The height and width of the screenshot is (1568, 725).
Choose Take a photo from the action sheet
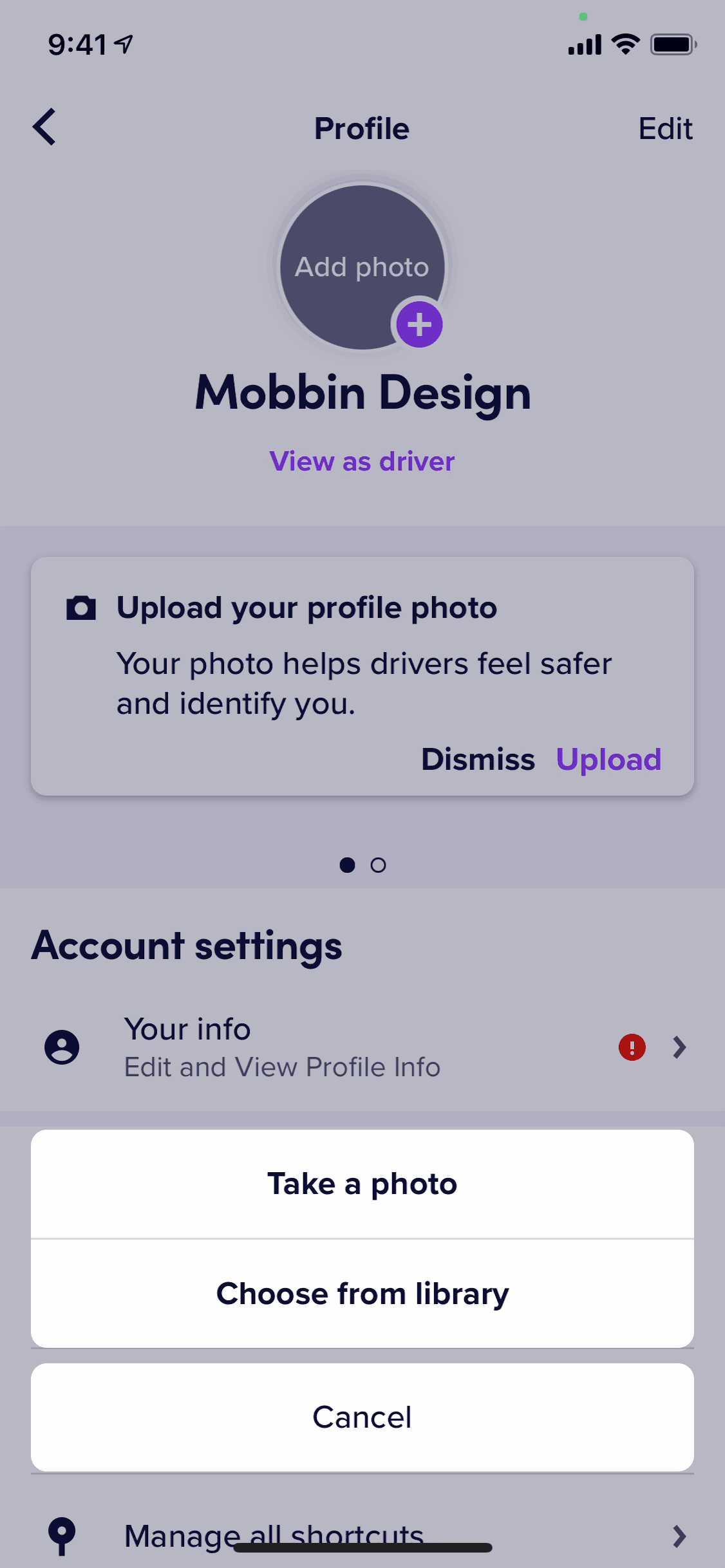pos(362,1182)
